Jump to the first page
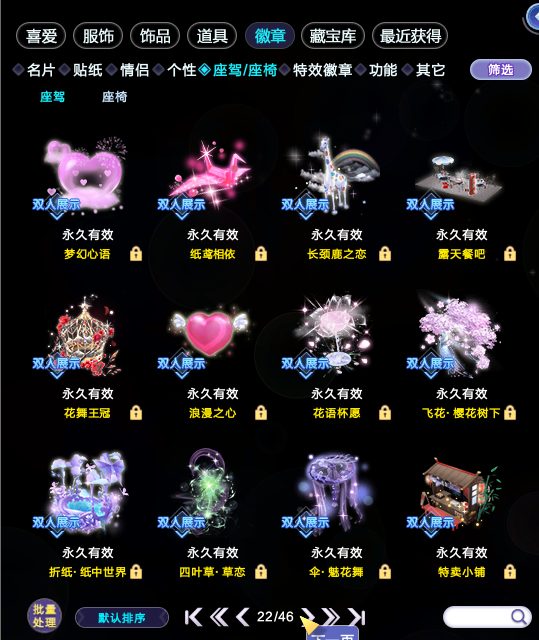Image resolution: width=539 pixels, height=640 pixels. coord(193,618)
